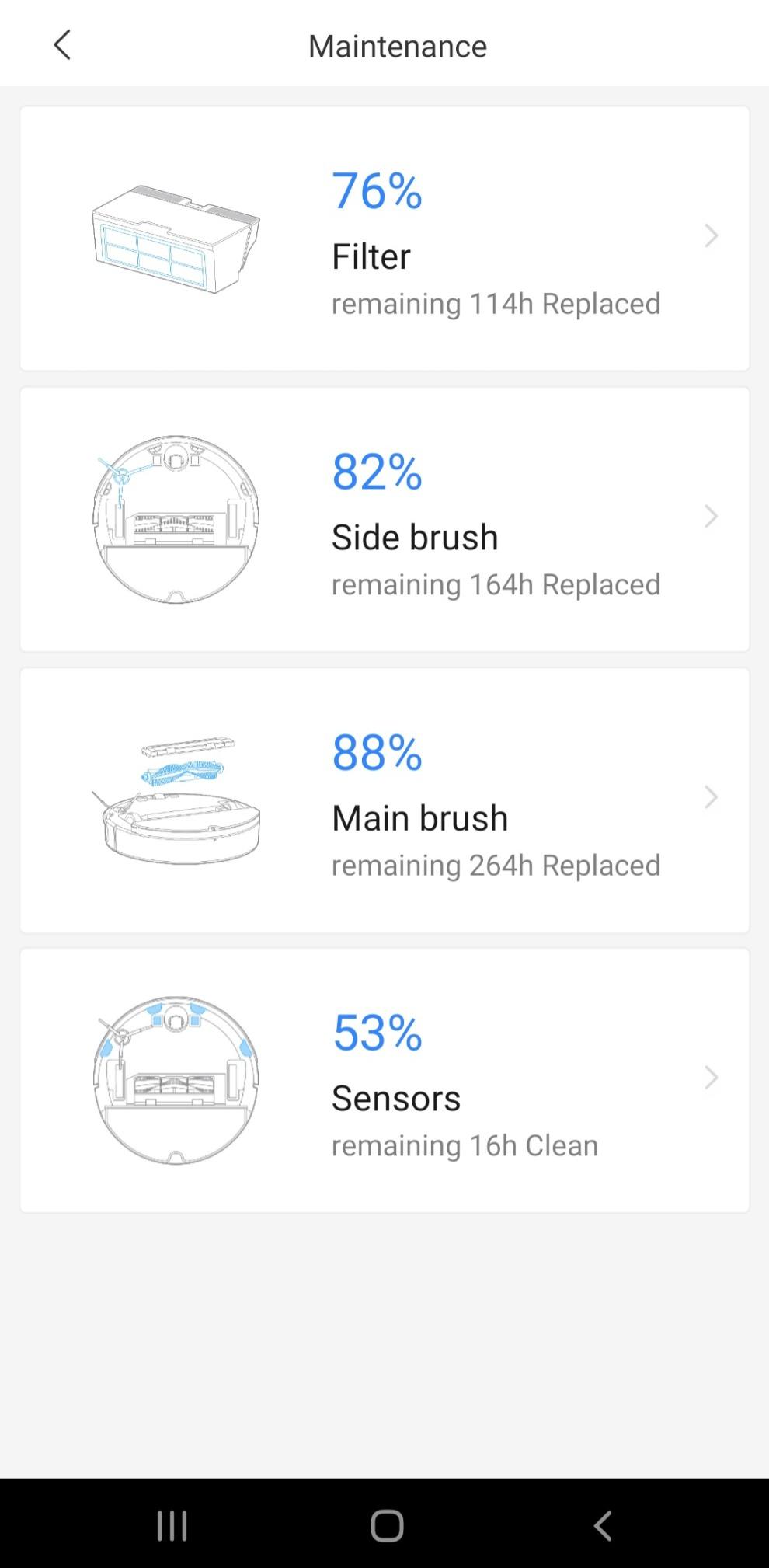The image size is (769, 1568).
Task: Select the 53% Sensors life indicator
Action: [376, 1033]
